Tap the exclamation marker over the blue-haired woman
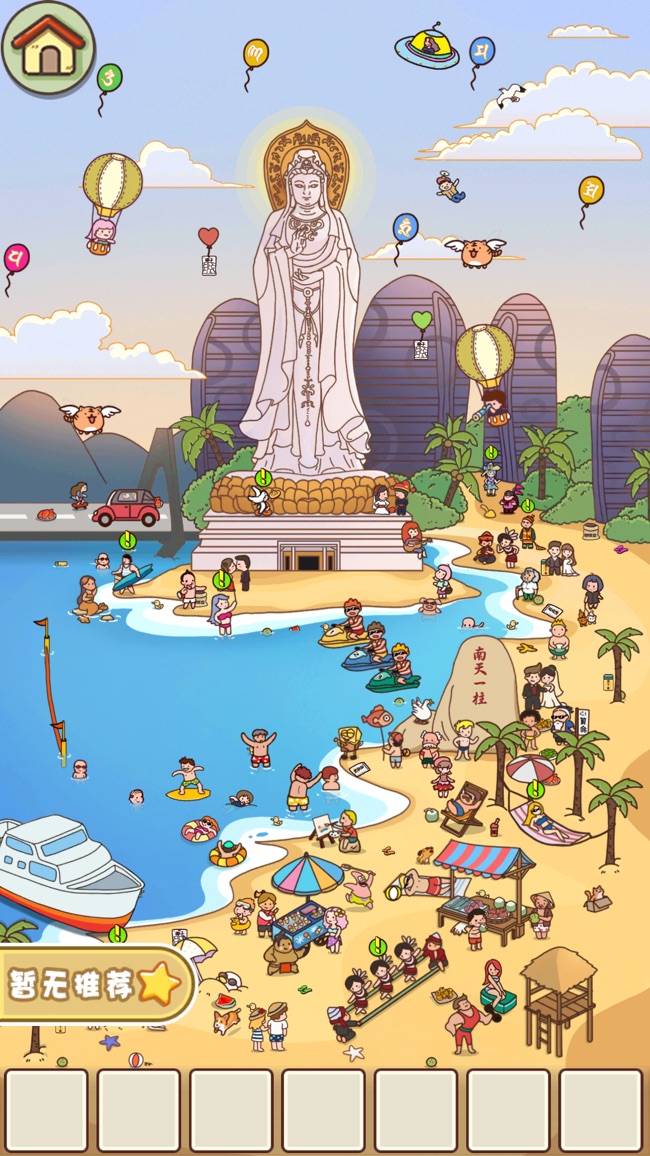 (222, 580)
